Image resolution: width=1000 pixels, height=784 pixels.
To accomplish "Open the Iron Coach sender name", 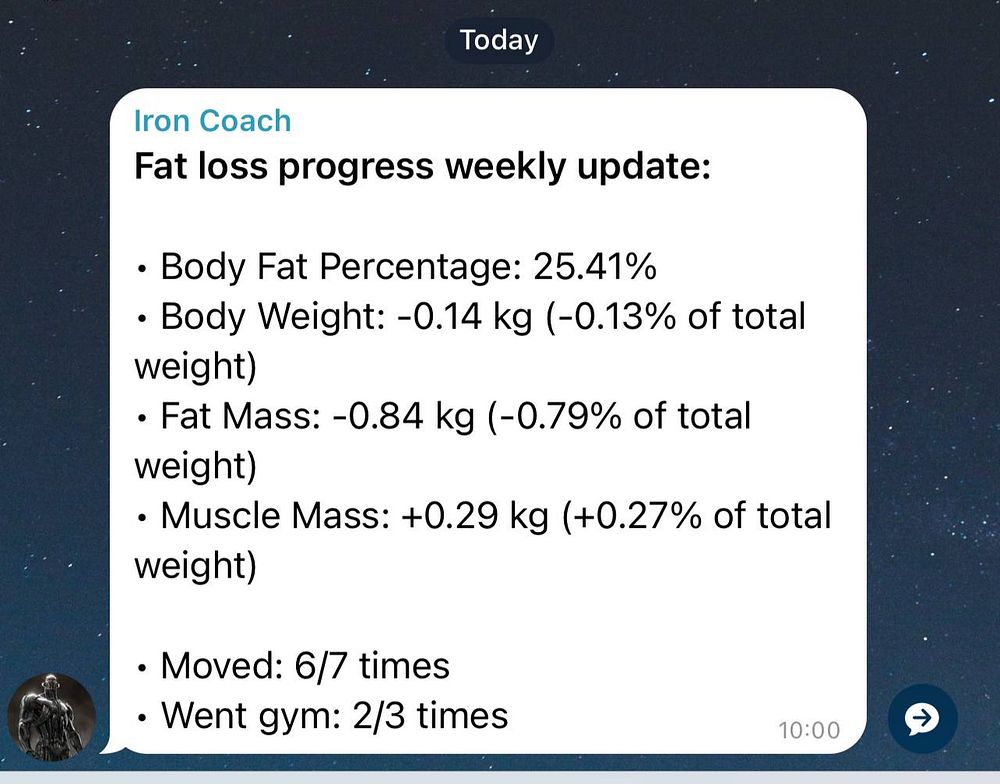I will (x=212, y=121).
